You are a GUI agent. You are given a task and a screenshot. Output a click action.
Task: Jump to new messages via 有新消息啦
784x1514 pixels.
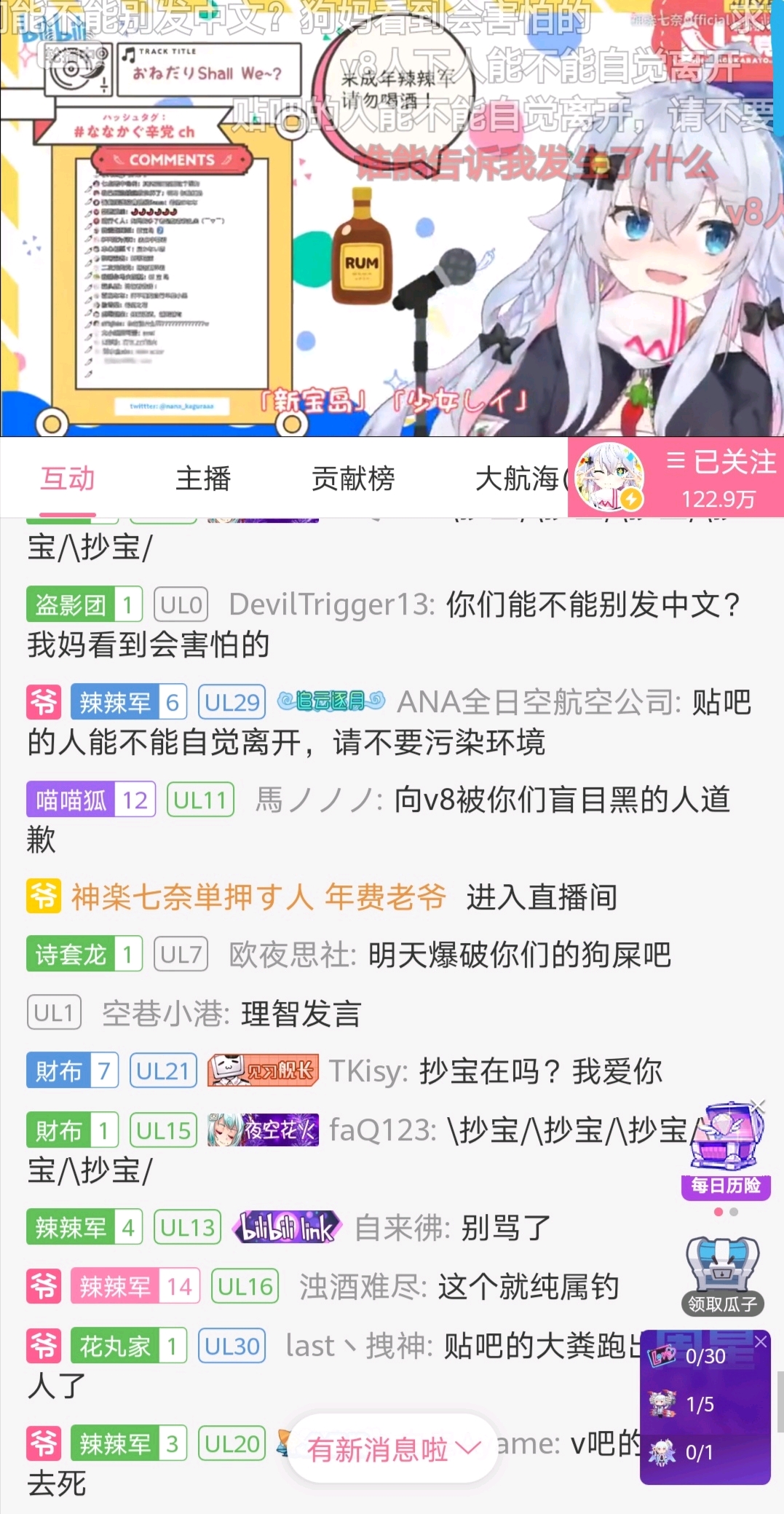click(393, 1449)
